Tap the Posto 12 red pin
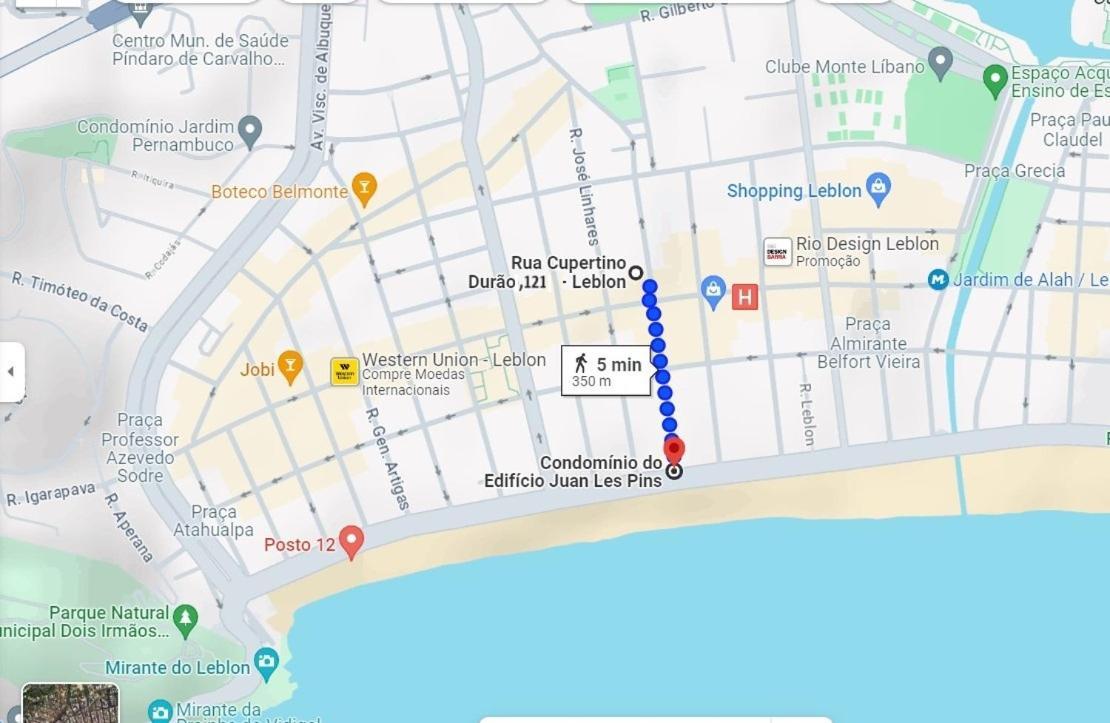Viewport: 1110px width, 723px height. click(350, 541)
